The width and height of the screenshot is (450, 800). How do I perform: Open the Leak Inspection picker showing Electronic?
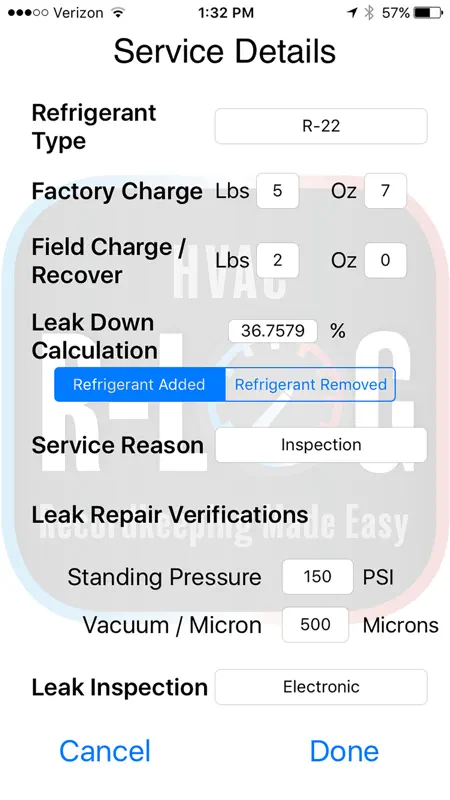click(321, 687)
